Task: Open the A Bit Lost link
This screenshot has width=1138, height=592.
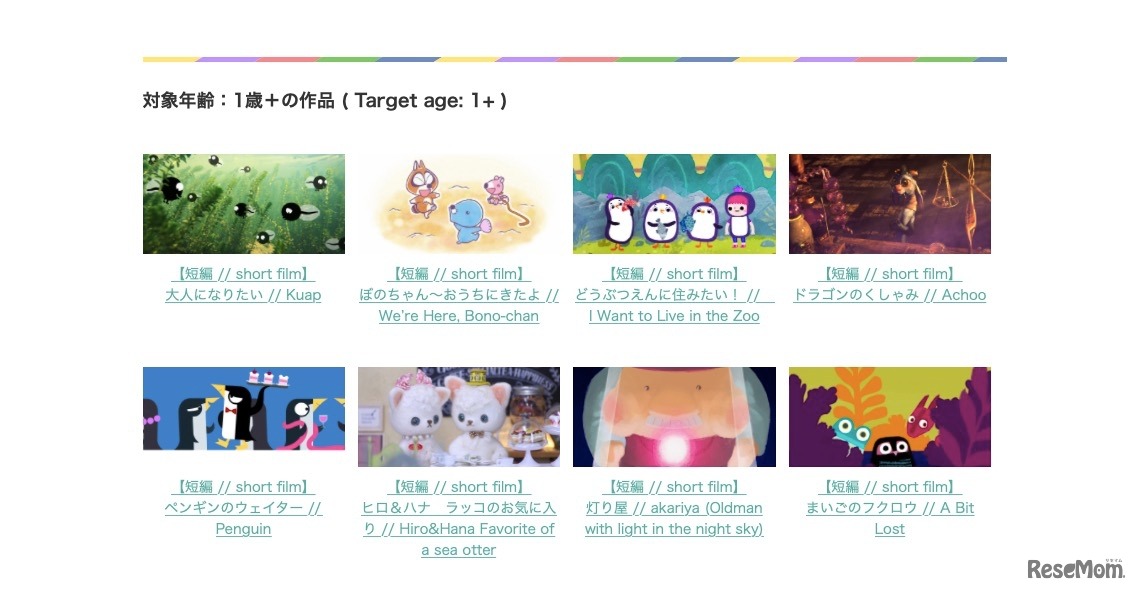Action: [x=889, y=508]
